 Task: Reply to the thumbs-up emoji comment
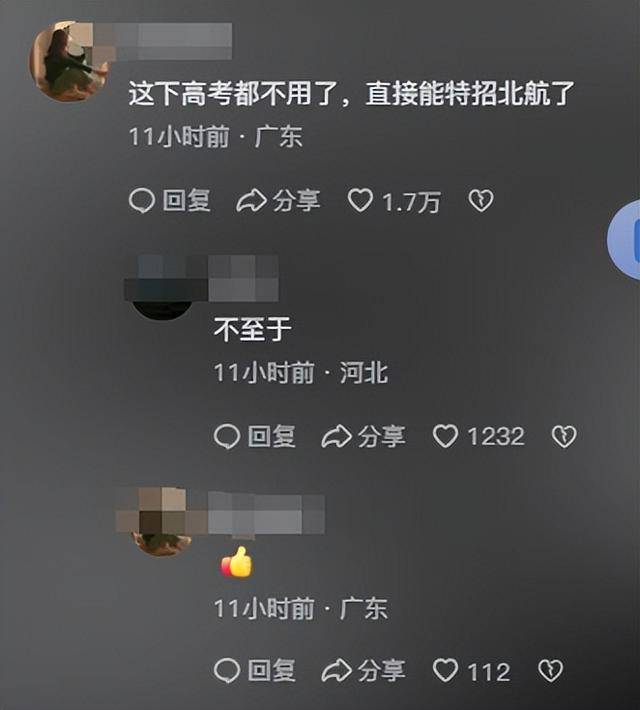[255, 670]
